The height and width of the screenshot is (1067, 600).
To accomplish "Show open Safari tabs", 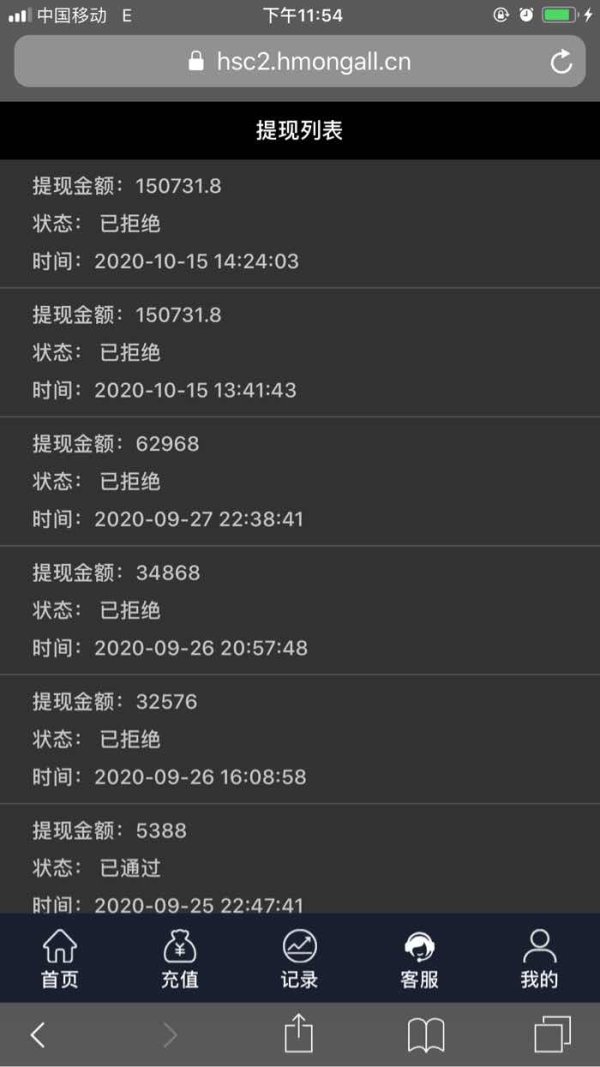I will 552,1034.
